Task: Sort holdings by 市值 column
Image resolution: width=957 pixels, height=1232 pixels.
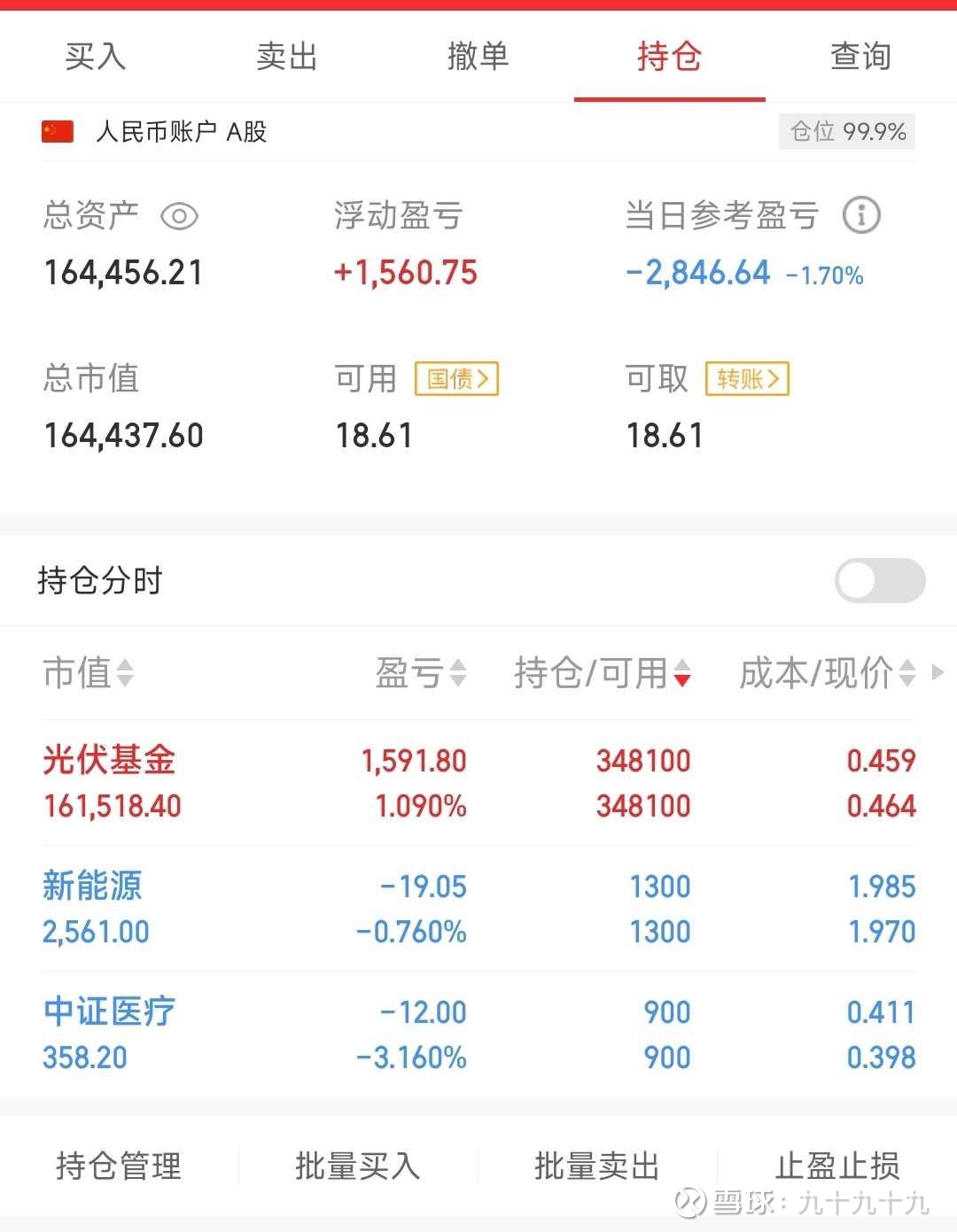Action: [89, 674]
